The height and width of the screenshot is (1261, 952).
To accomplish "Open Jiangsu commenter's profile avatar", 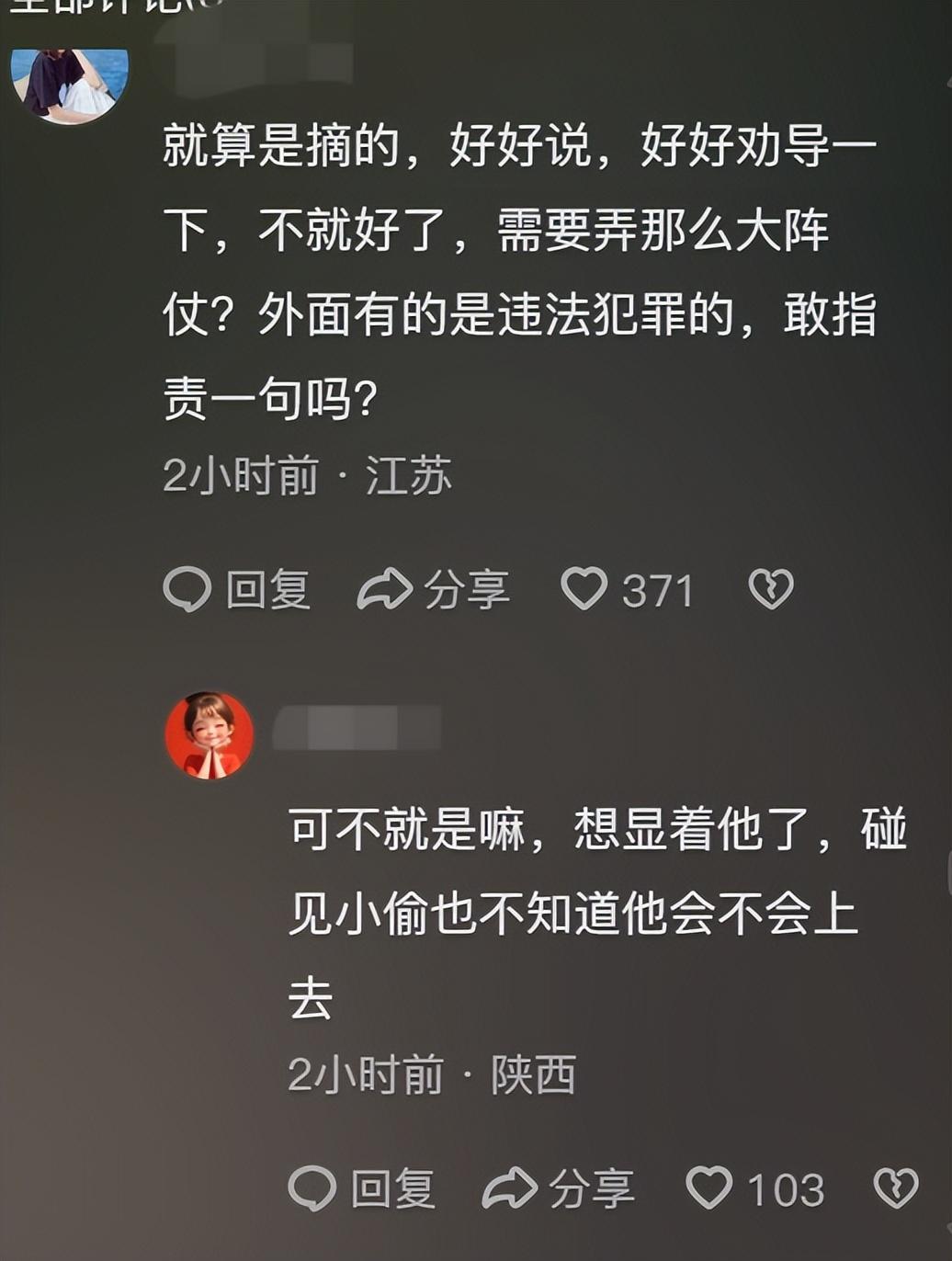I will tap(70, 83).
